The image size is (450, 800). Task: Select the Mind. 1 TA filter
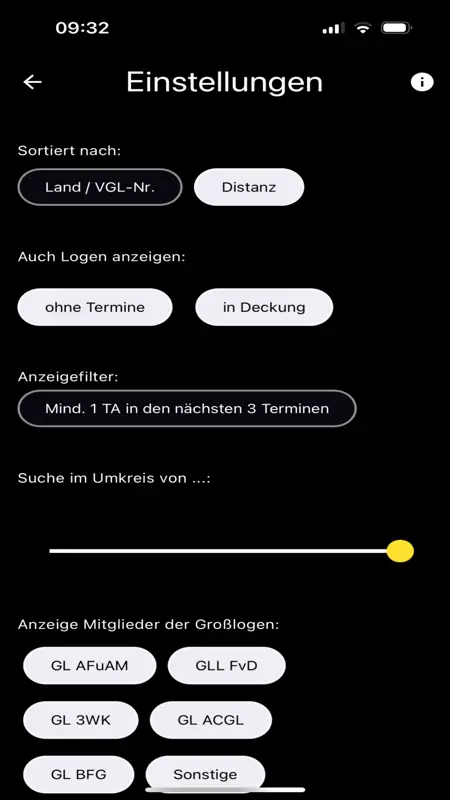tap(187, 409)
